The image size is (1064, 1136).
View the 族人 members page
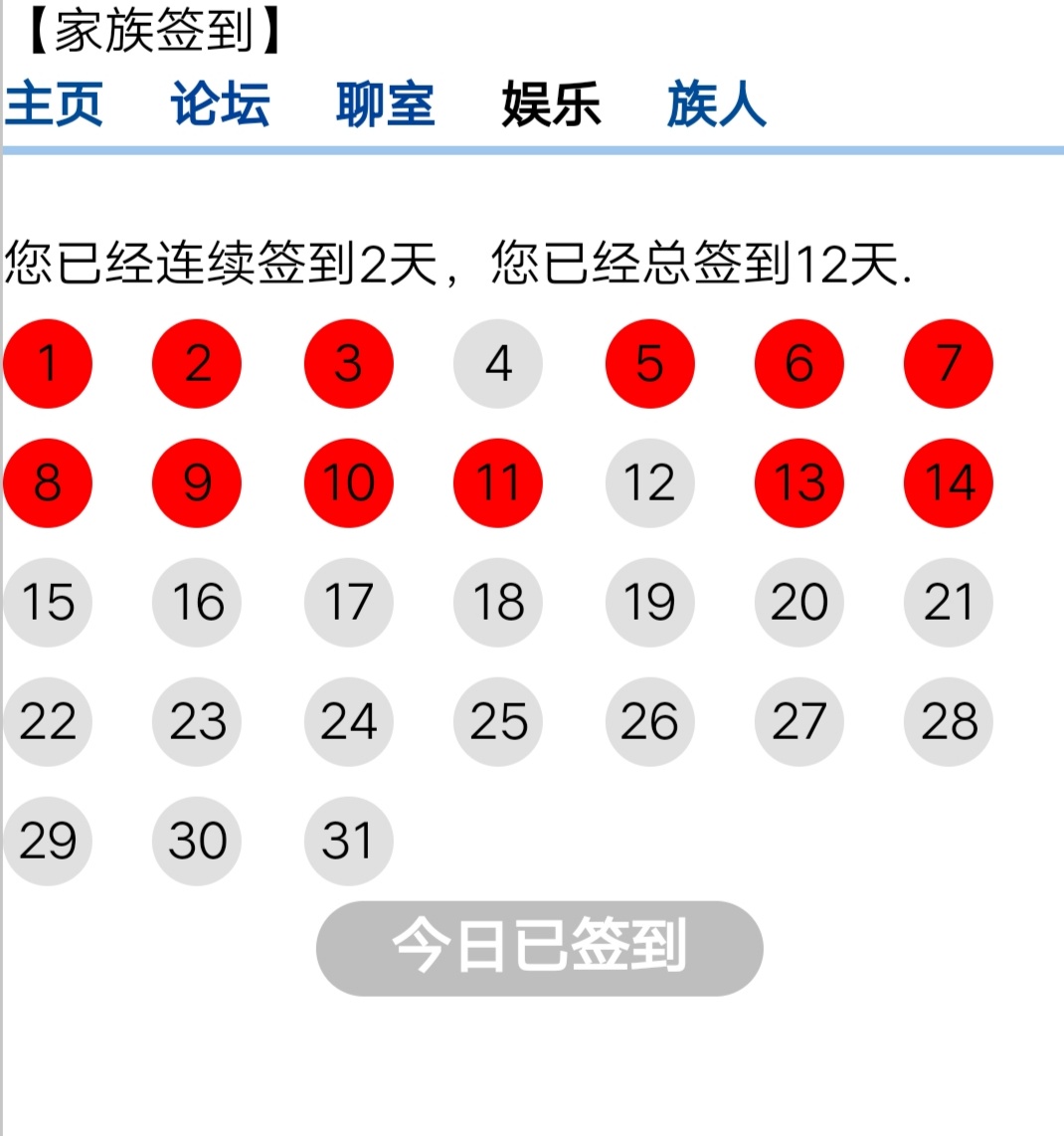click(x=716, y=104)
